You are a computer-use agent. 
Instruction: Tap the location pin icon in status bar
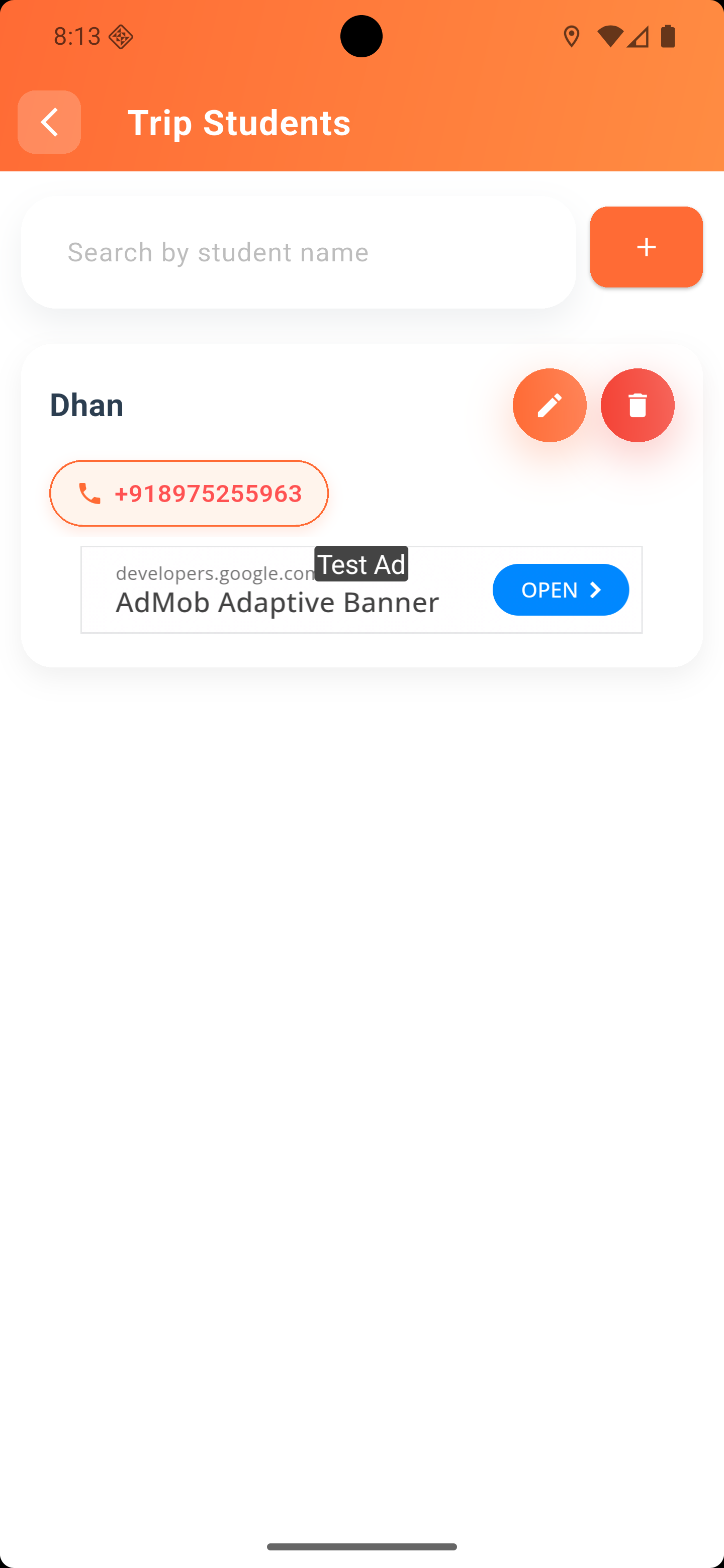(571, 37)
